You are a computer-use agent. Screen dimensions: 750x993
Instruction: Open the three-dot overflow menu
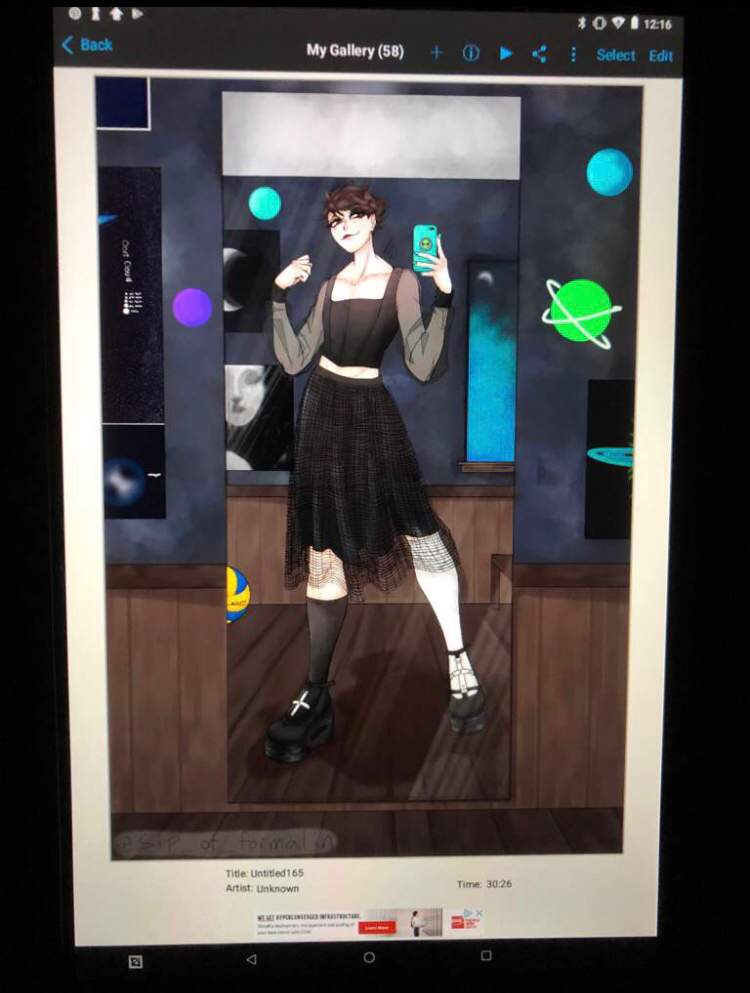click(x=573, y=54)
